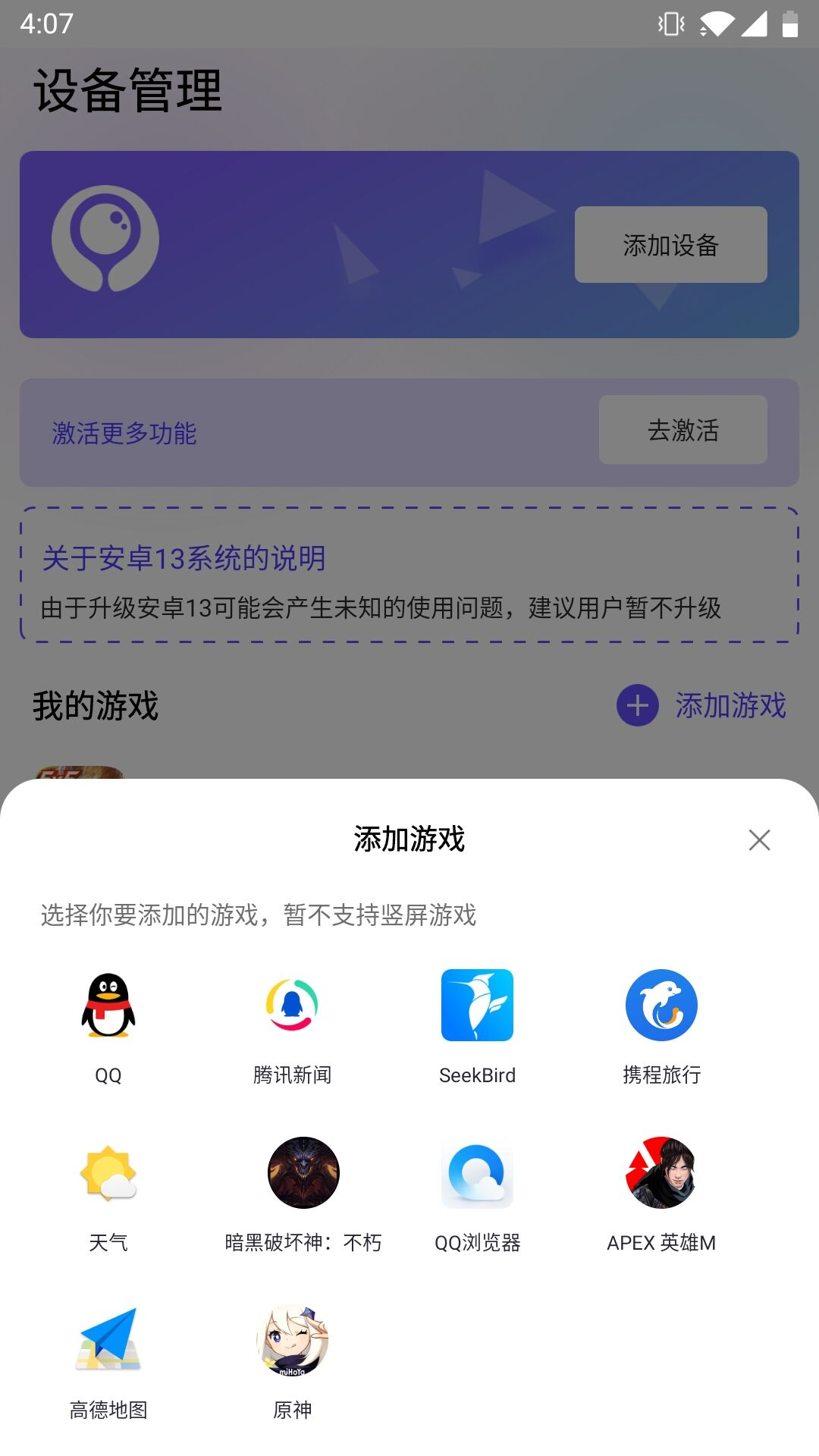Dismiss the dialog with the X close icon
Viewport: 819px width, 1456px height.
coord(760,840)
